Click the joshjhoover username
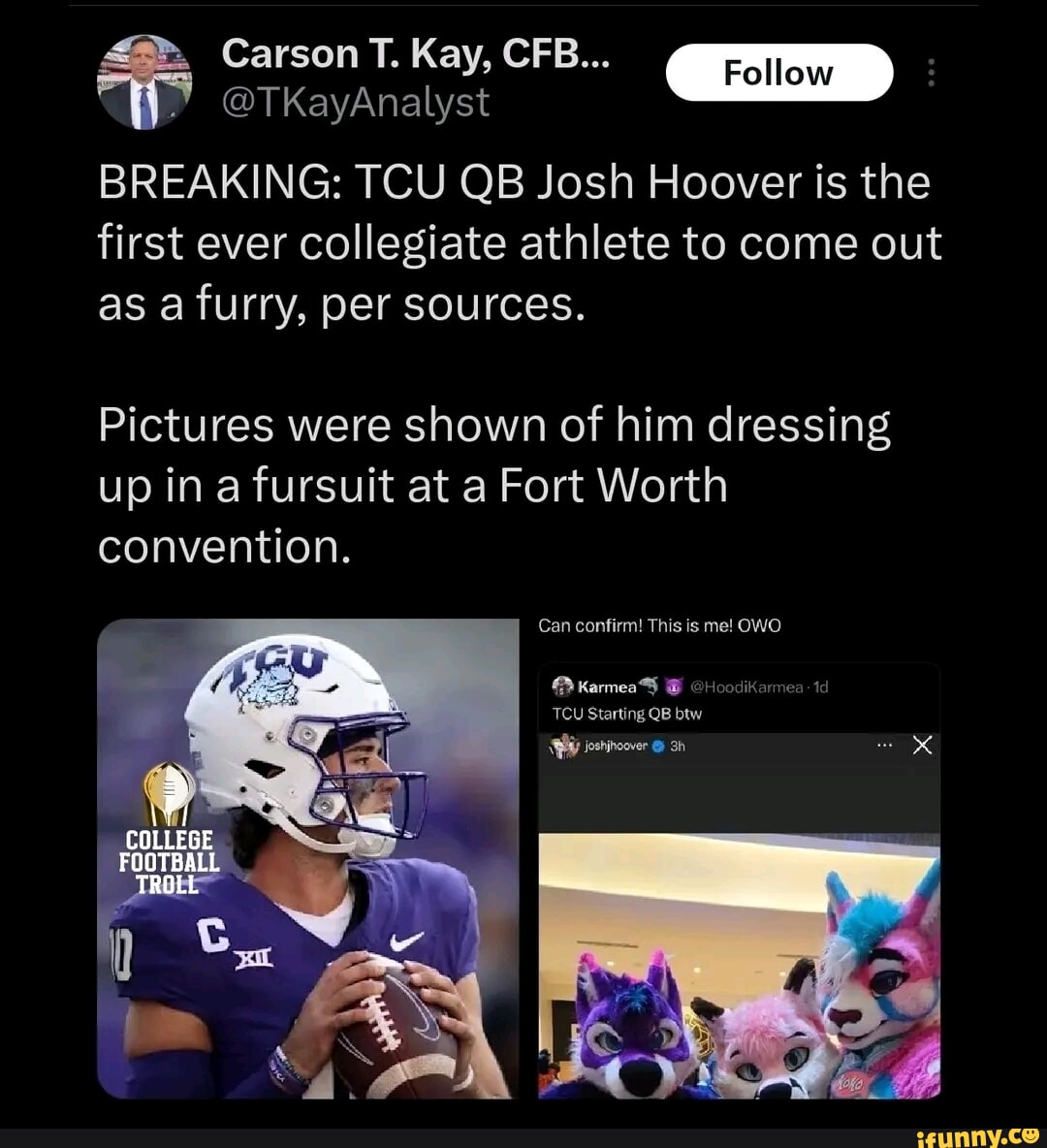 [x=615, y=747]
